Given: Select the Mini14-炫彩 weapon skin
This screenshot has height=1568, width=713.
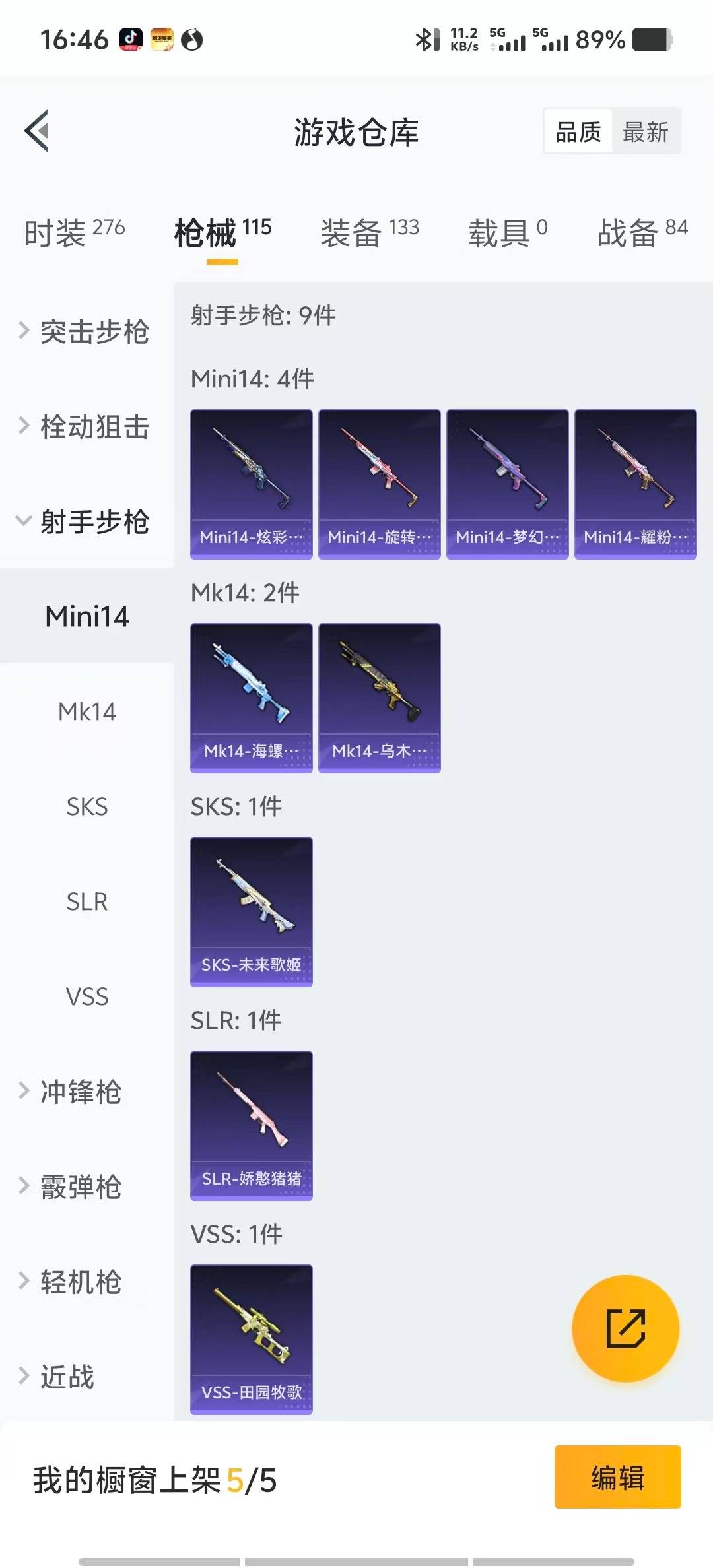Looking at the screenshot, I should (x=251, y=484).
